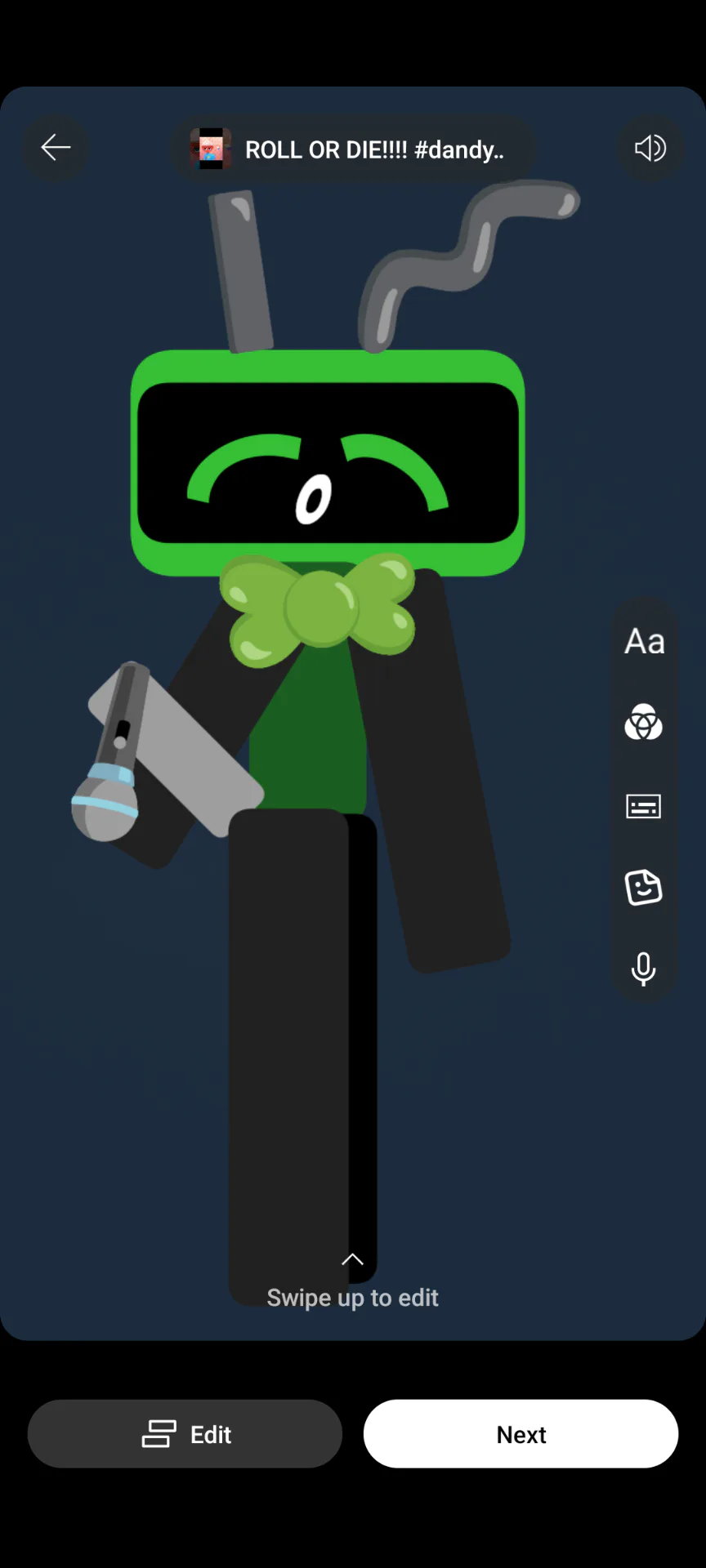This screenshot has width=706, height=1568.
Task: Toggle the volume speaker icon
Action: coord(650,148)
